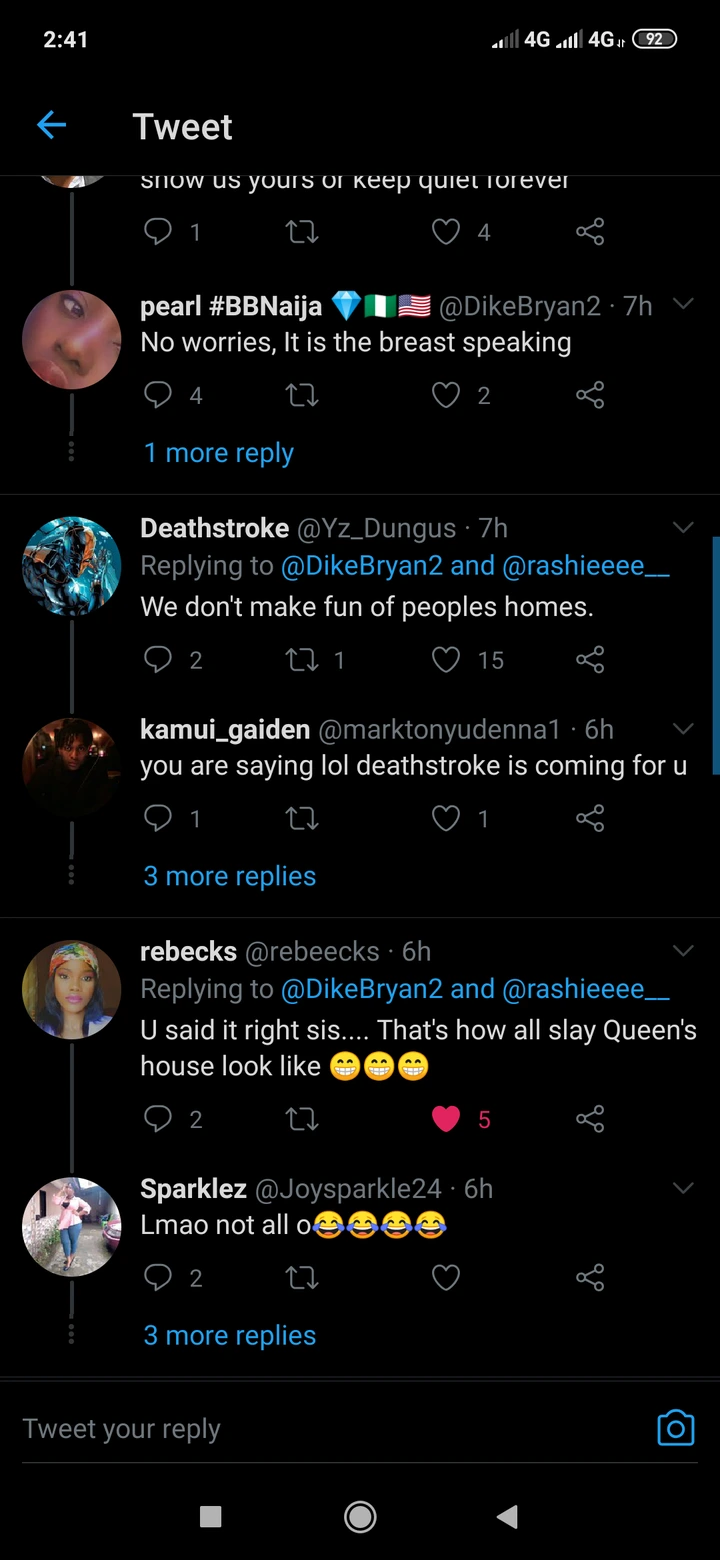Viewport: 720px width, 1560px height.
Task: Retweet Sparklez's reply
Action: tap(301, 1277)
